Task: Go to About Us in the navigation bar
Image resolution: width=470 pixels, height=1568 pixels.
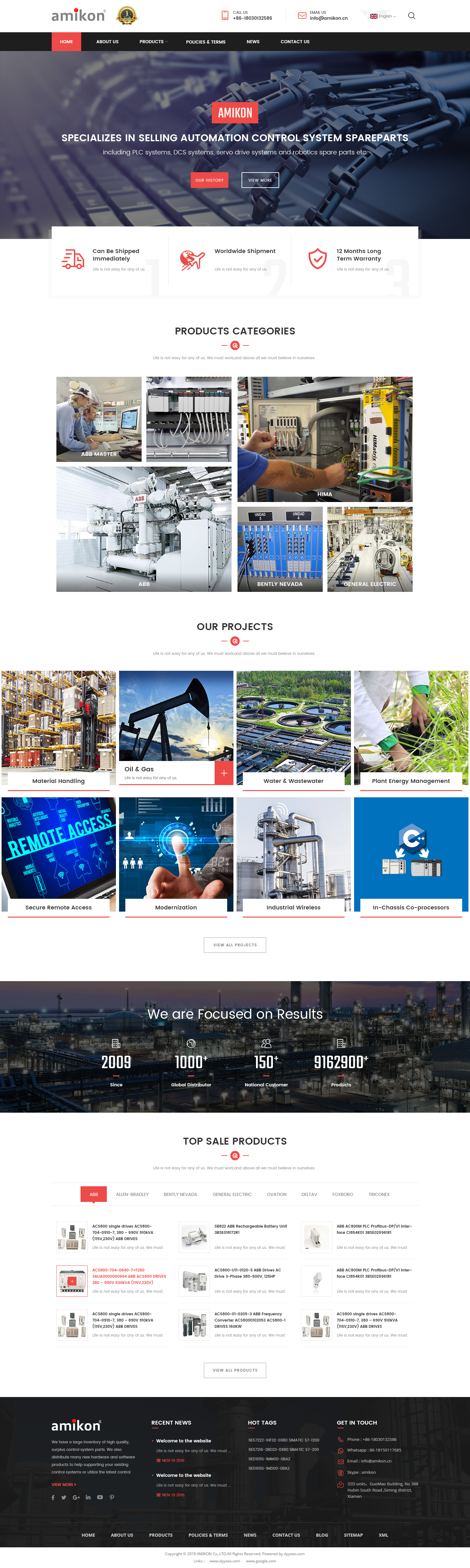Action: (107, 42)
